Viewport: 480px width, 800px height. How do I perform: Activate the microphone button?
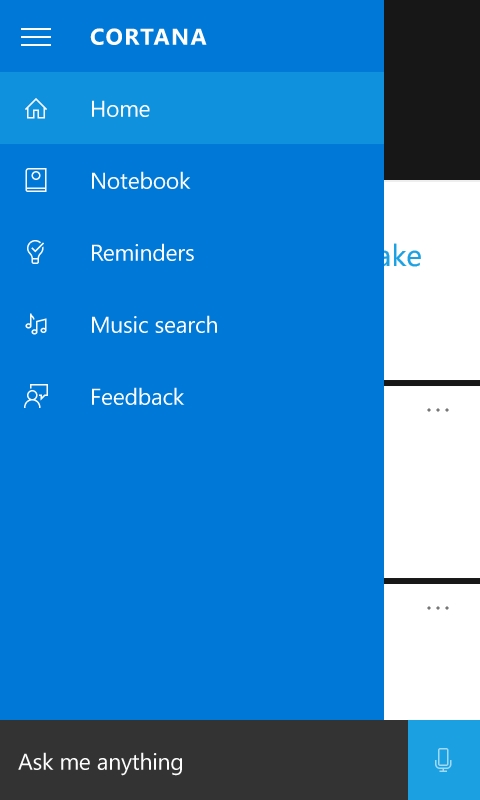click(444, 760)
